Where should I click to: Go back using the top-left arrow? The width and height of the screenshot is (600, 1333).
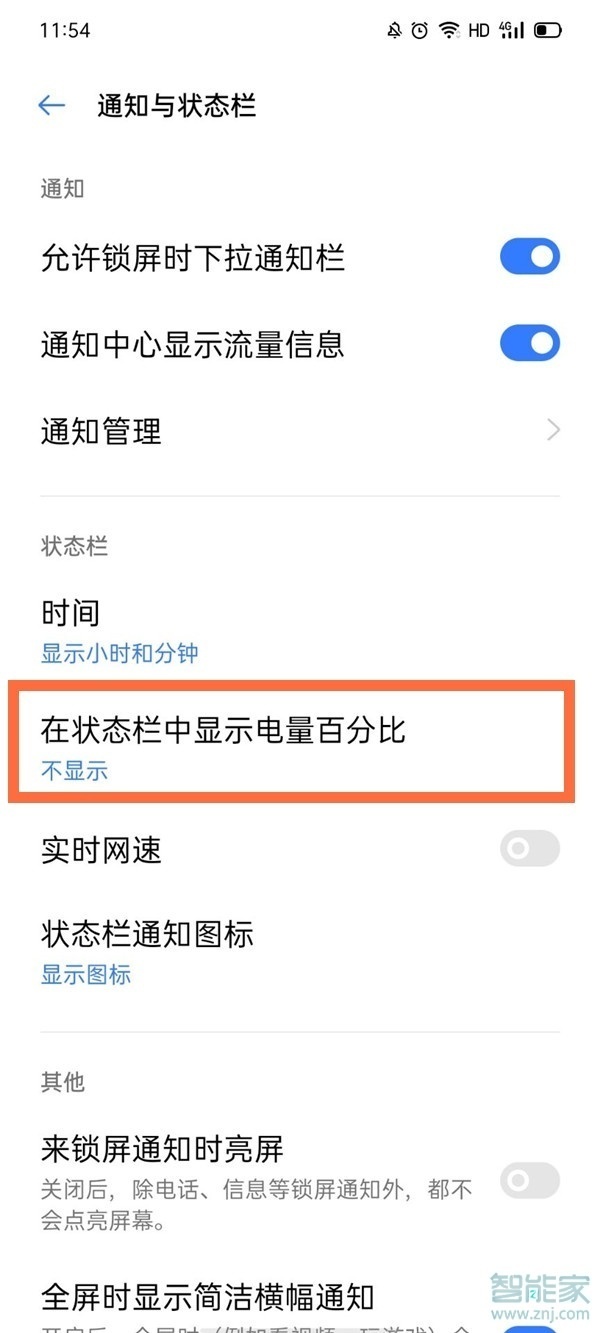coord(51,105)
